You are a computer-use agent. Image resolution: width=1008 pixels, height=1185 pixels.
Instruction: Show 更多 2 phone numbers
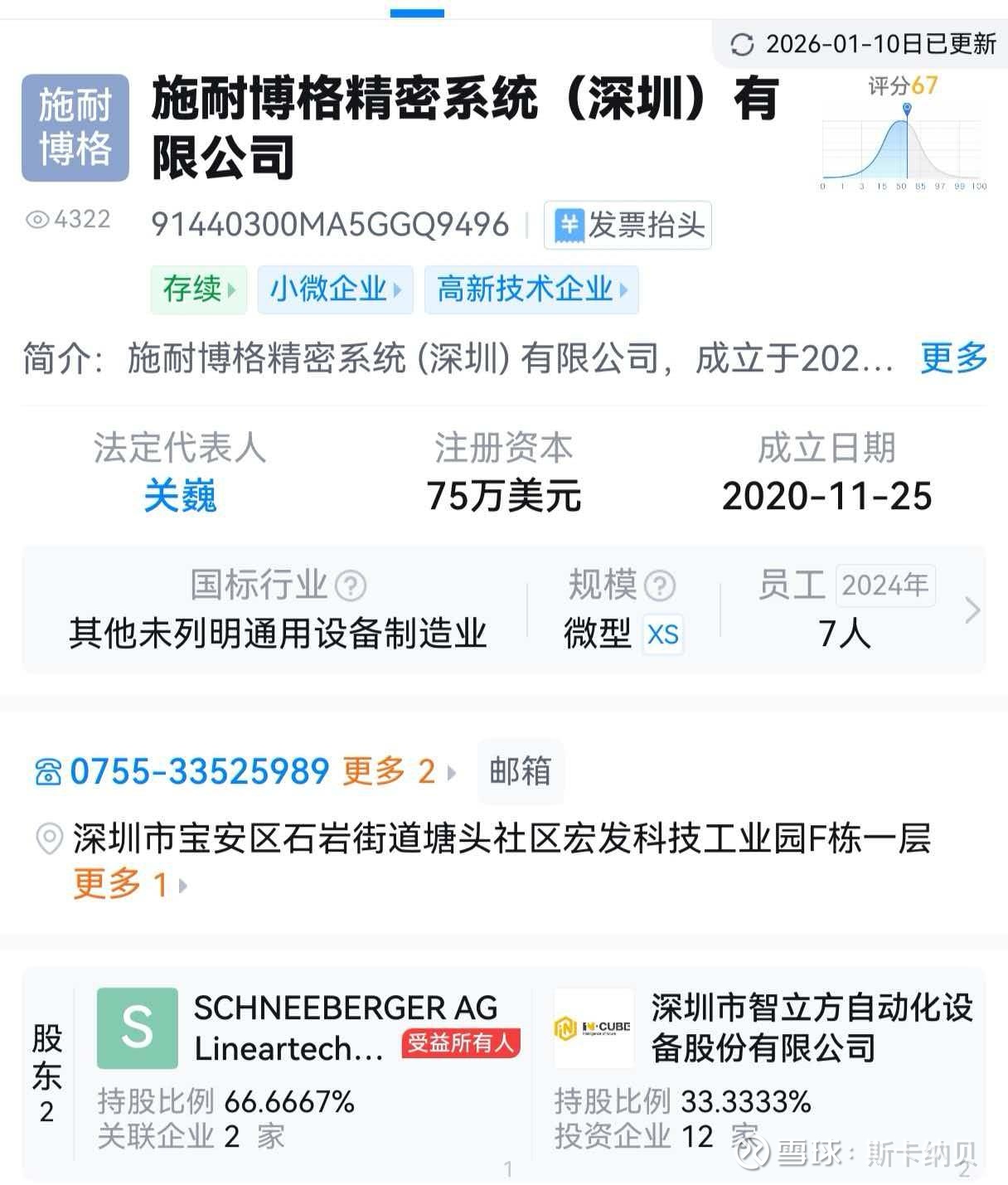(x=399, y=772)
